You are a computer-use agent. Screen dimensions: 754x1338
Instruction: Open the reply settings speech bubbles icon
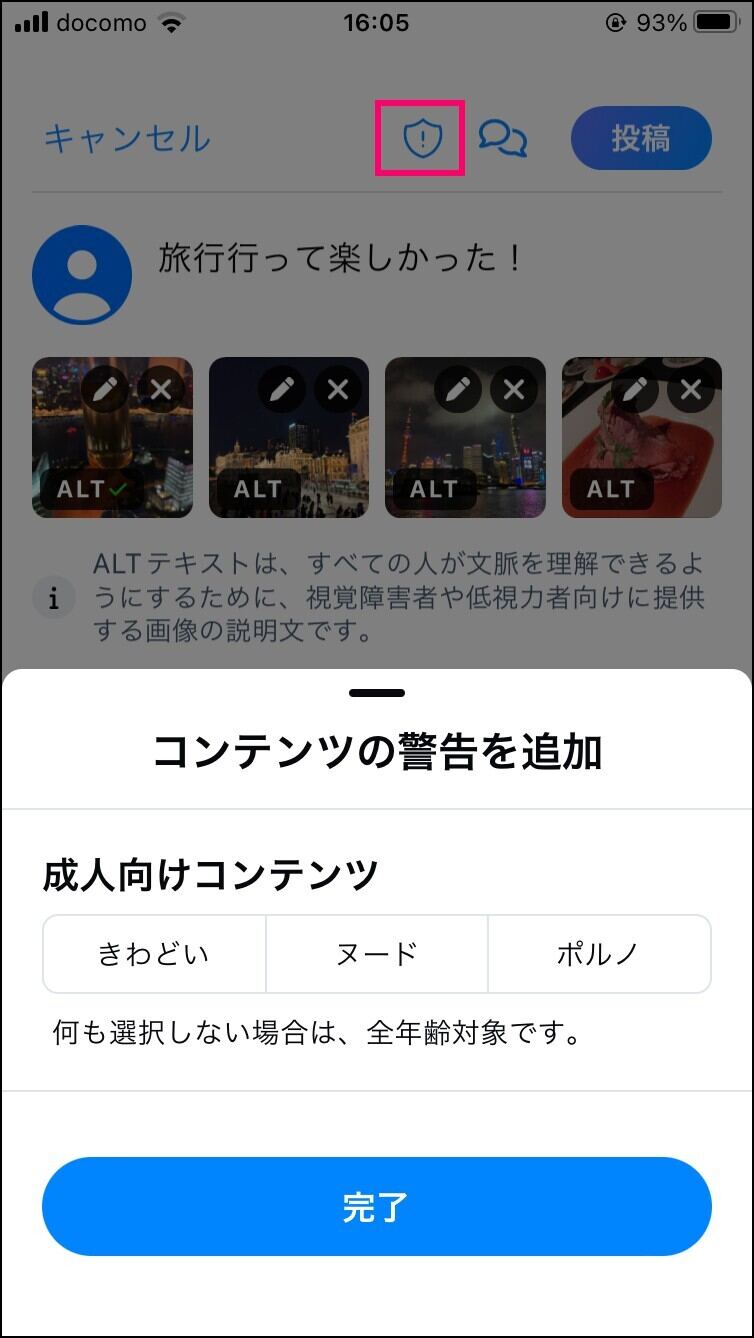[x=502, y=138]
